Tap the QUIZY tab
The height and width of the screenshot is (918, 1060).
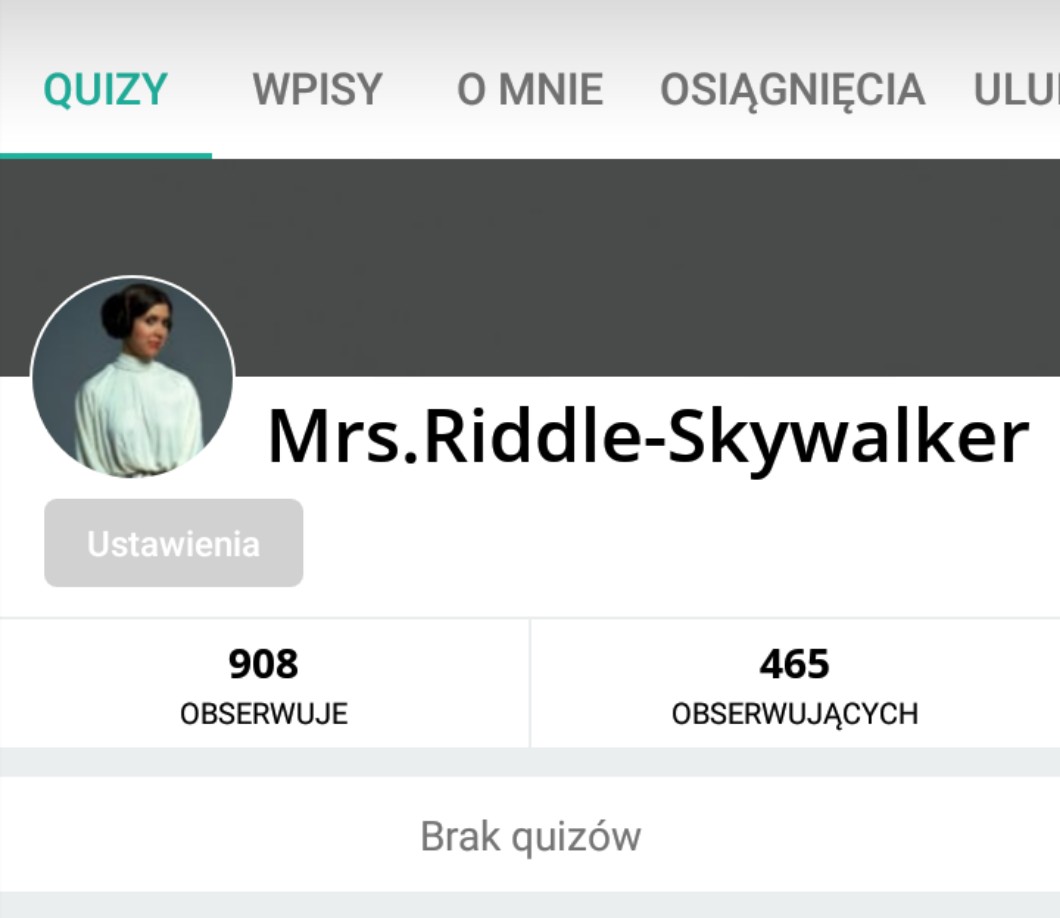105,89
